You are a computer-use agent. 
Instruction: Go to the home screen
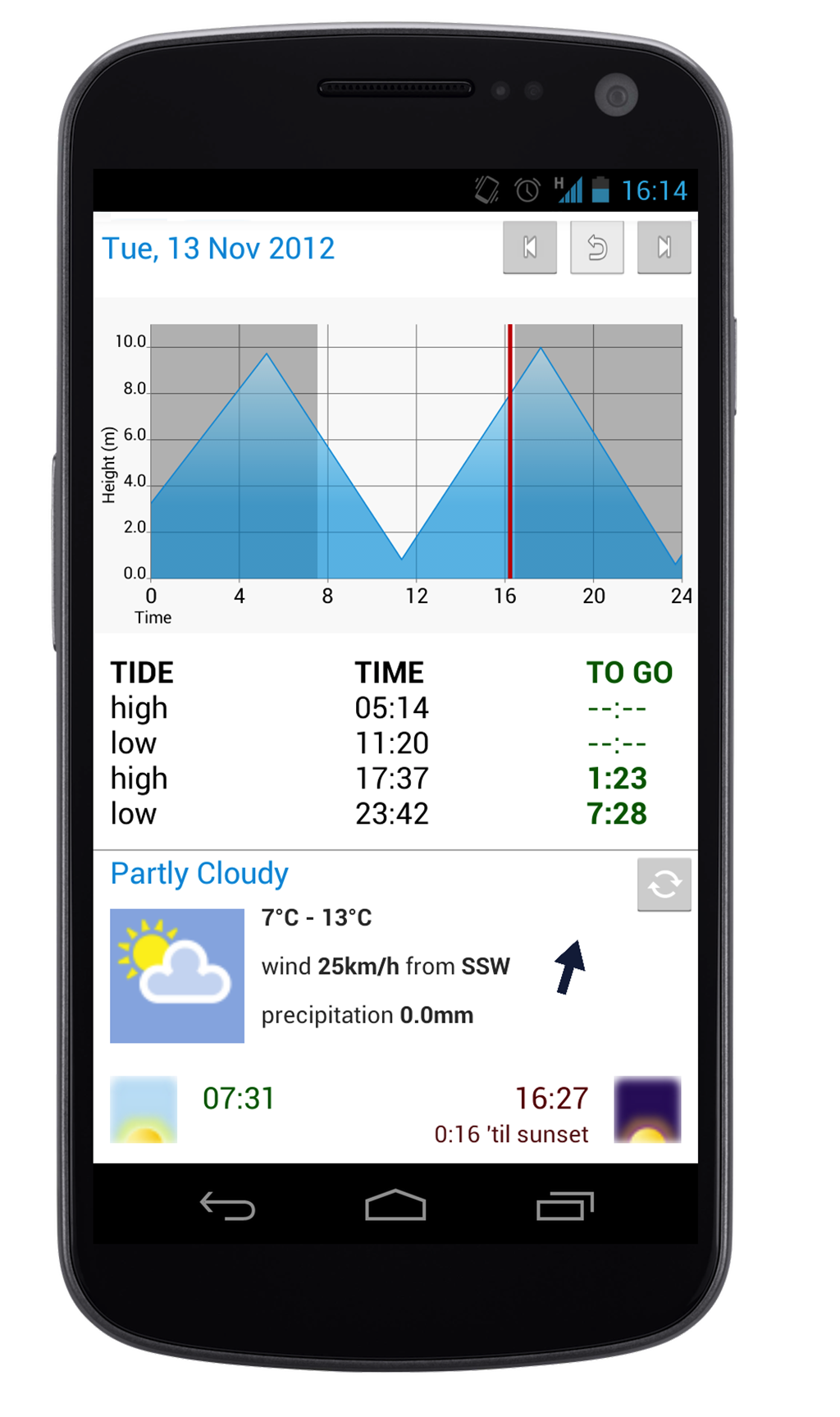click(395, 1205)
